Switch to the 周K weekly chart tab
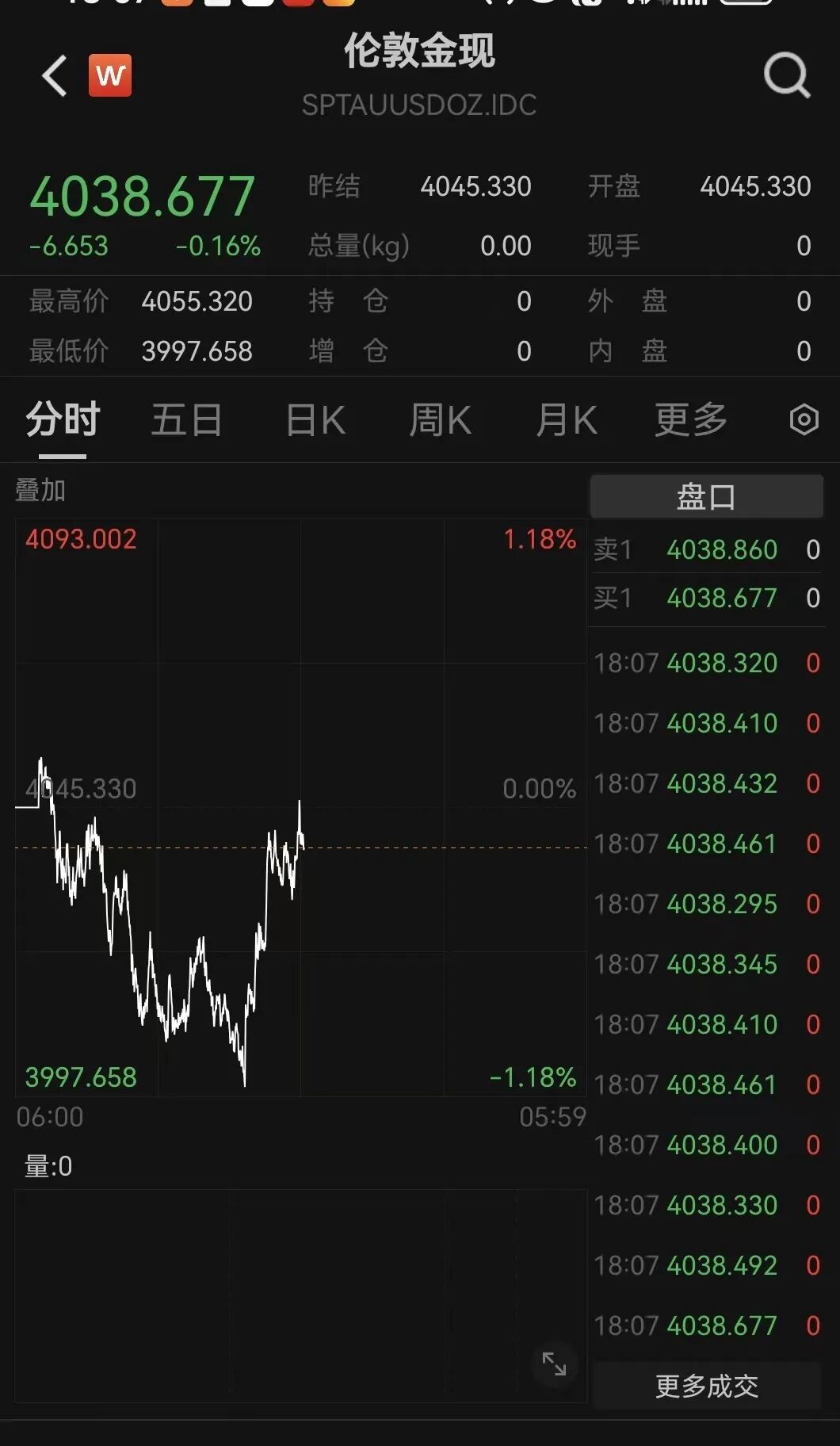This screenshot has width=840, height=1446. 440,419
